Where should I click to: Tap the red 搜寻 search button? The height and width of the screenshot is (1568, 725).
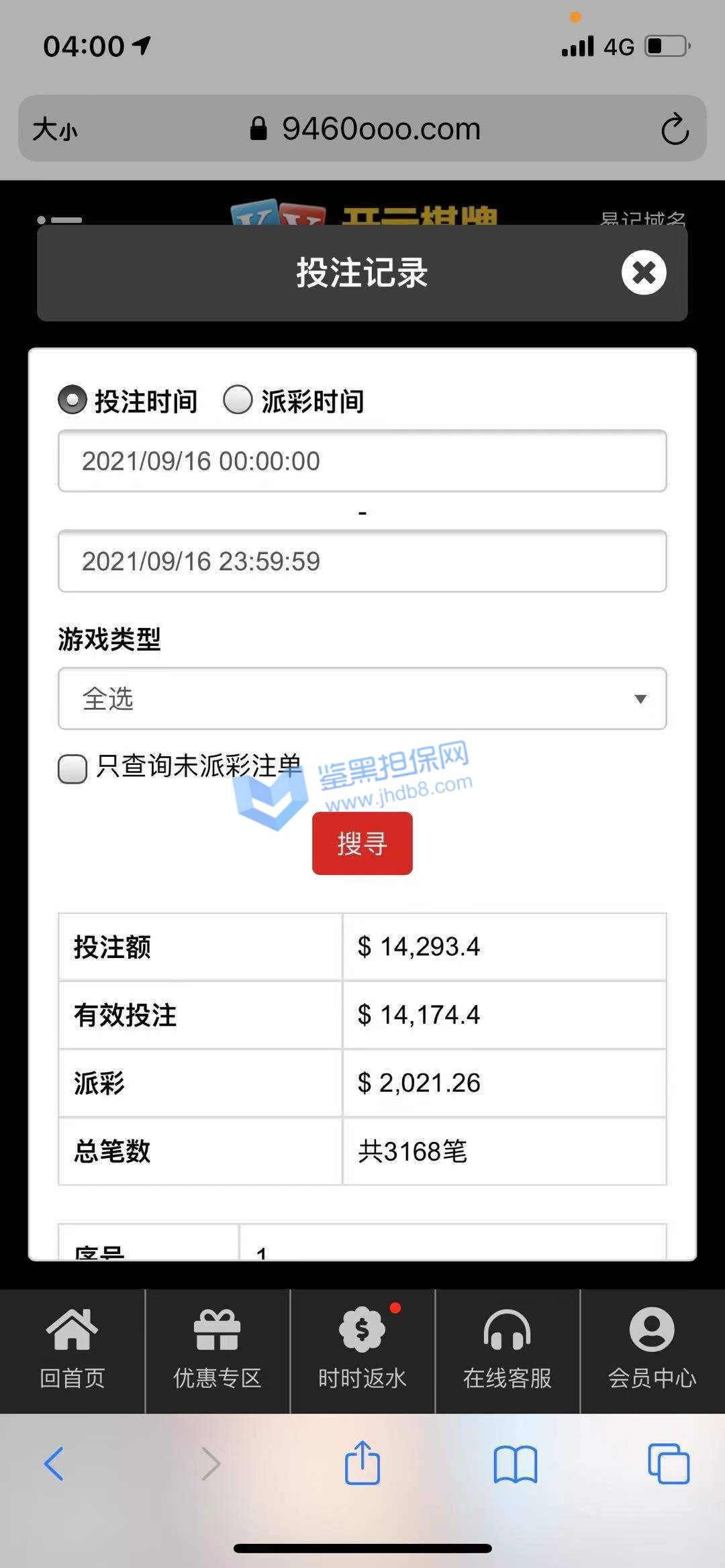[x=362, y=843]
